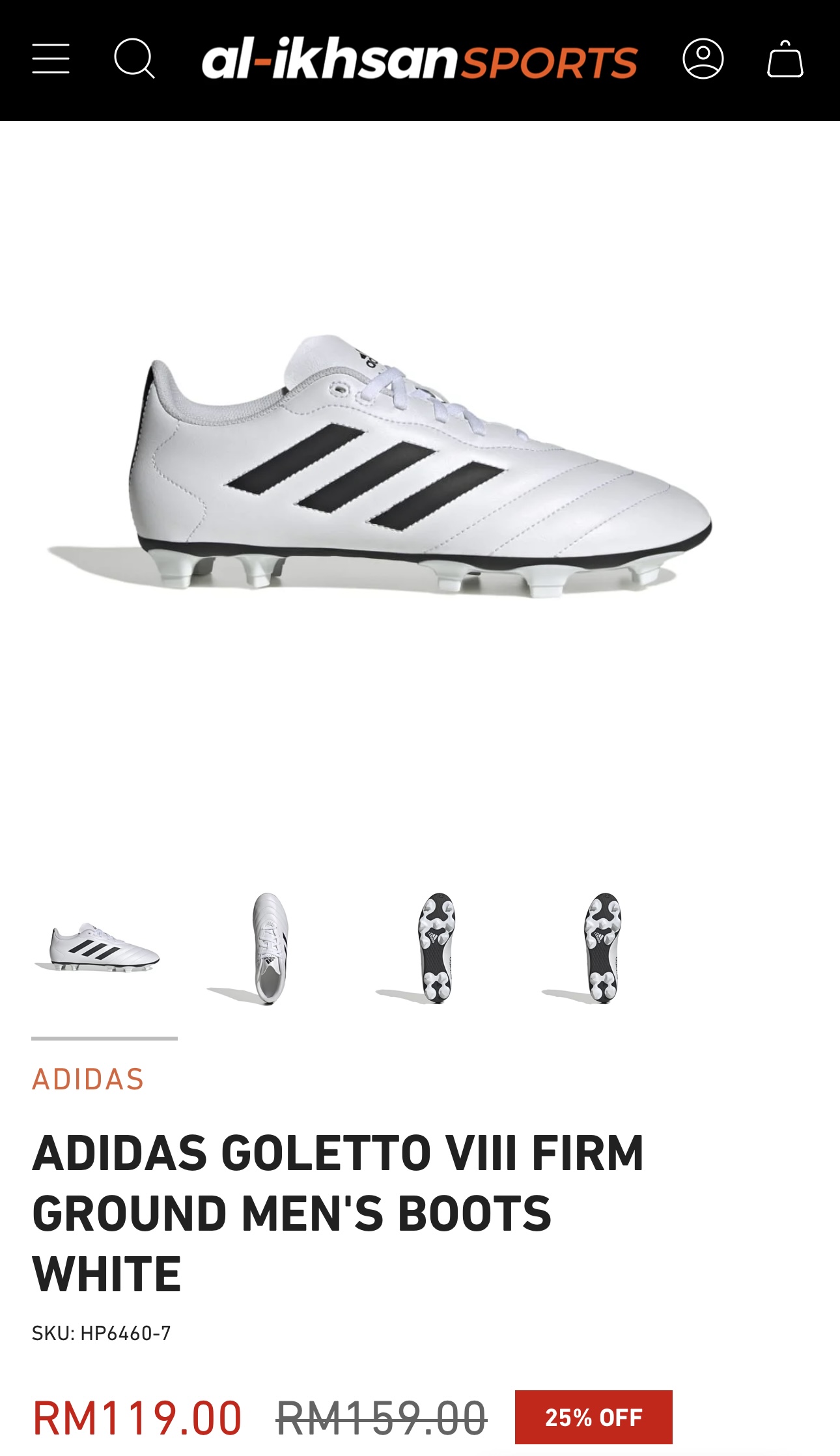
Task: View the fourth thumbnail of the studs
Action: pos(603,948)
